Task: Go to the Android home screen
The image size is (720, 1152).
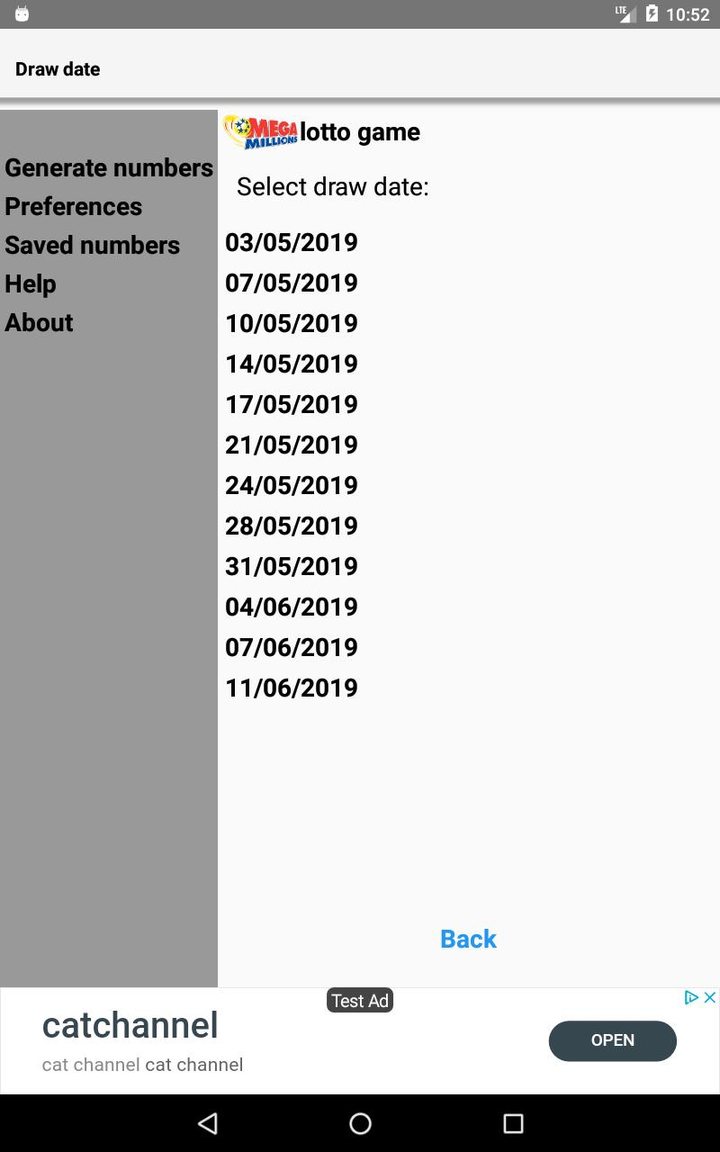Action: click(360, 1124)
